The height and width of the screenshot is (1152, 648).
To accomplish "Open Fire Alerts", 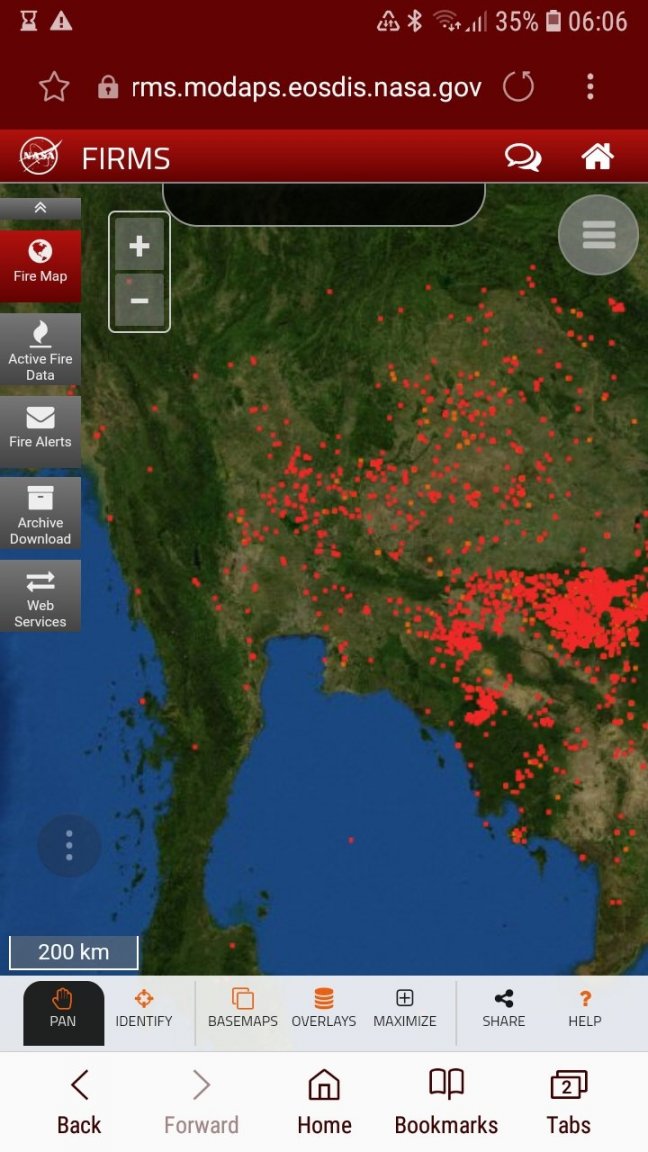I will tap(40, 428).
